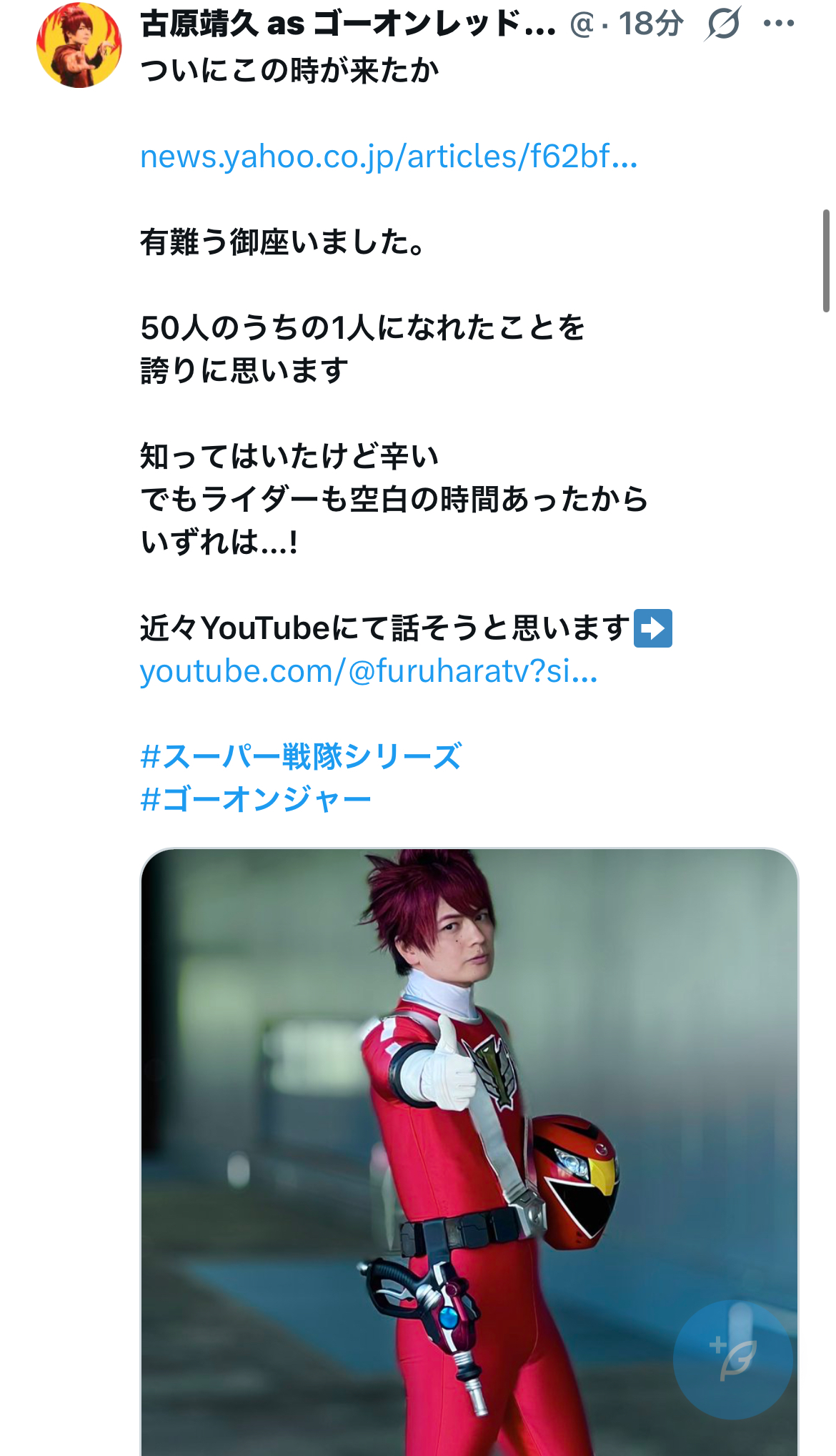Open the #スーパー戦隊シリーズ hashtag
Image resolution: width=836 pixels, height=1456 pixels.
301,756
